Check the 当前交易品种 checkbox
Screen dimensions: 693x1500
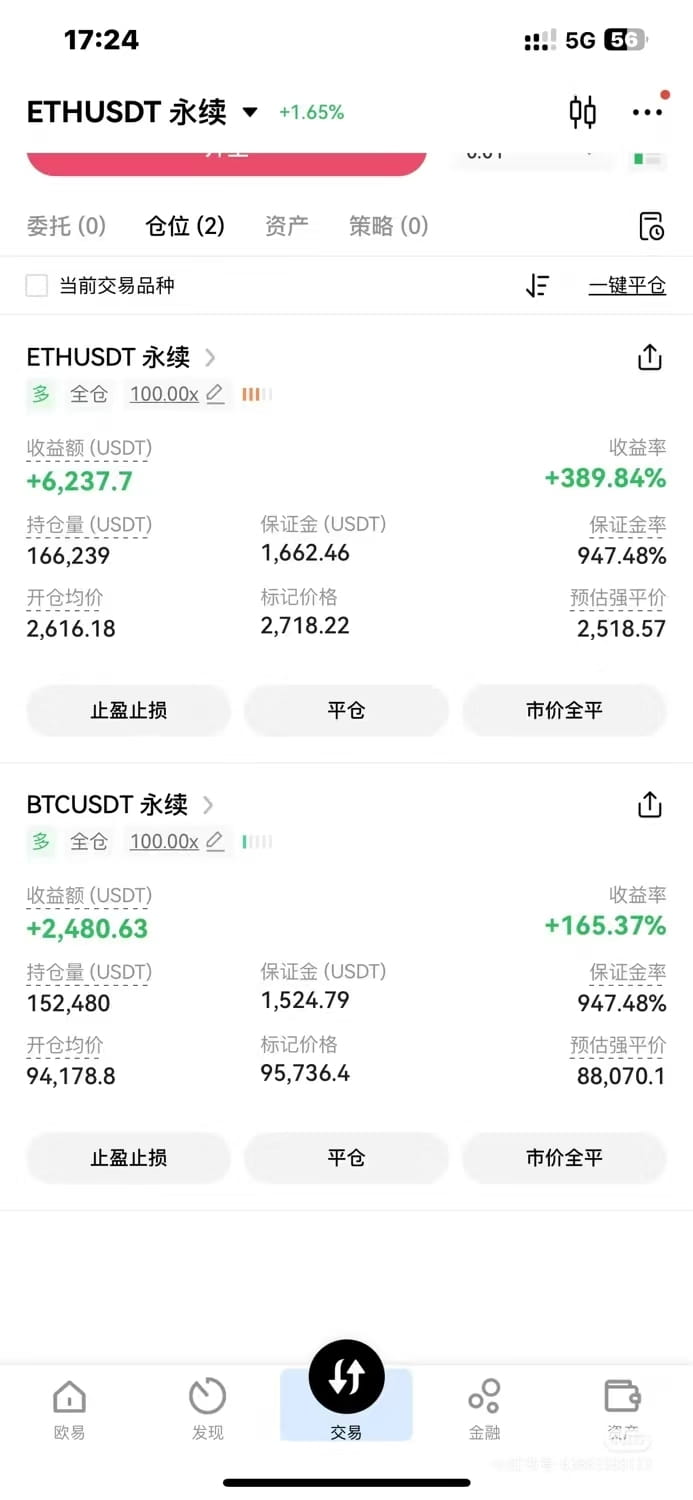[37, 286]
